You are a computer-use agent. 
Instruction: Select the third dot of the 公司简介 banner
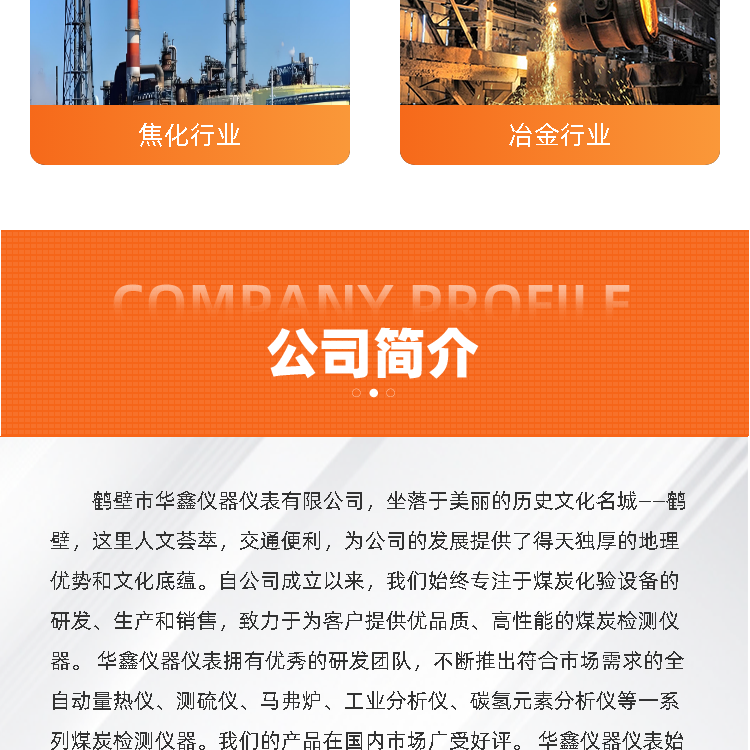pyautogui.click(x=391, y=393)
